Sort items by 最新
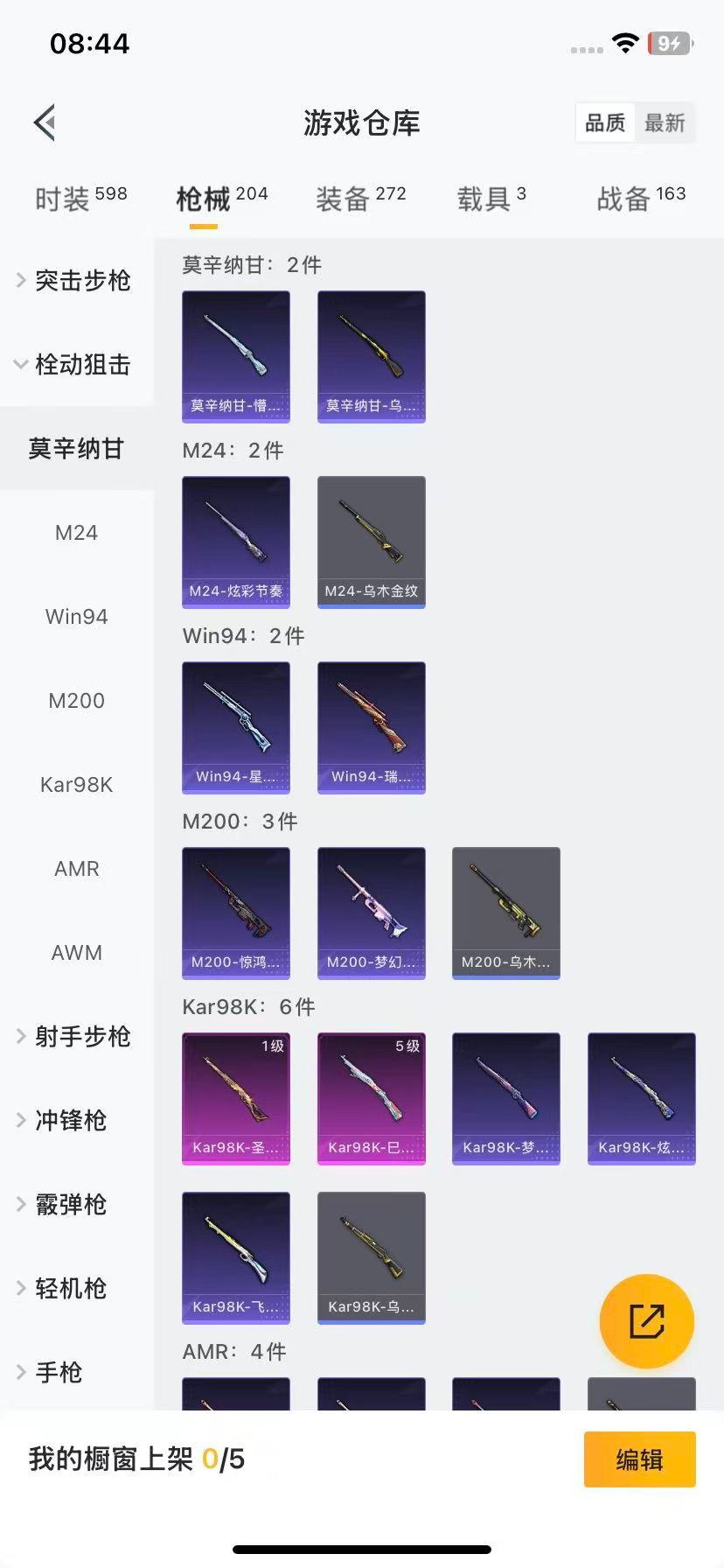The height and width of the screenshot is (1568, 724). click(x=665, y=122)
